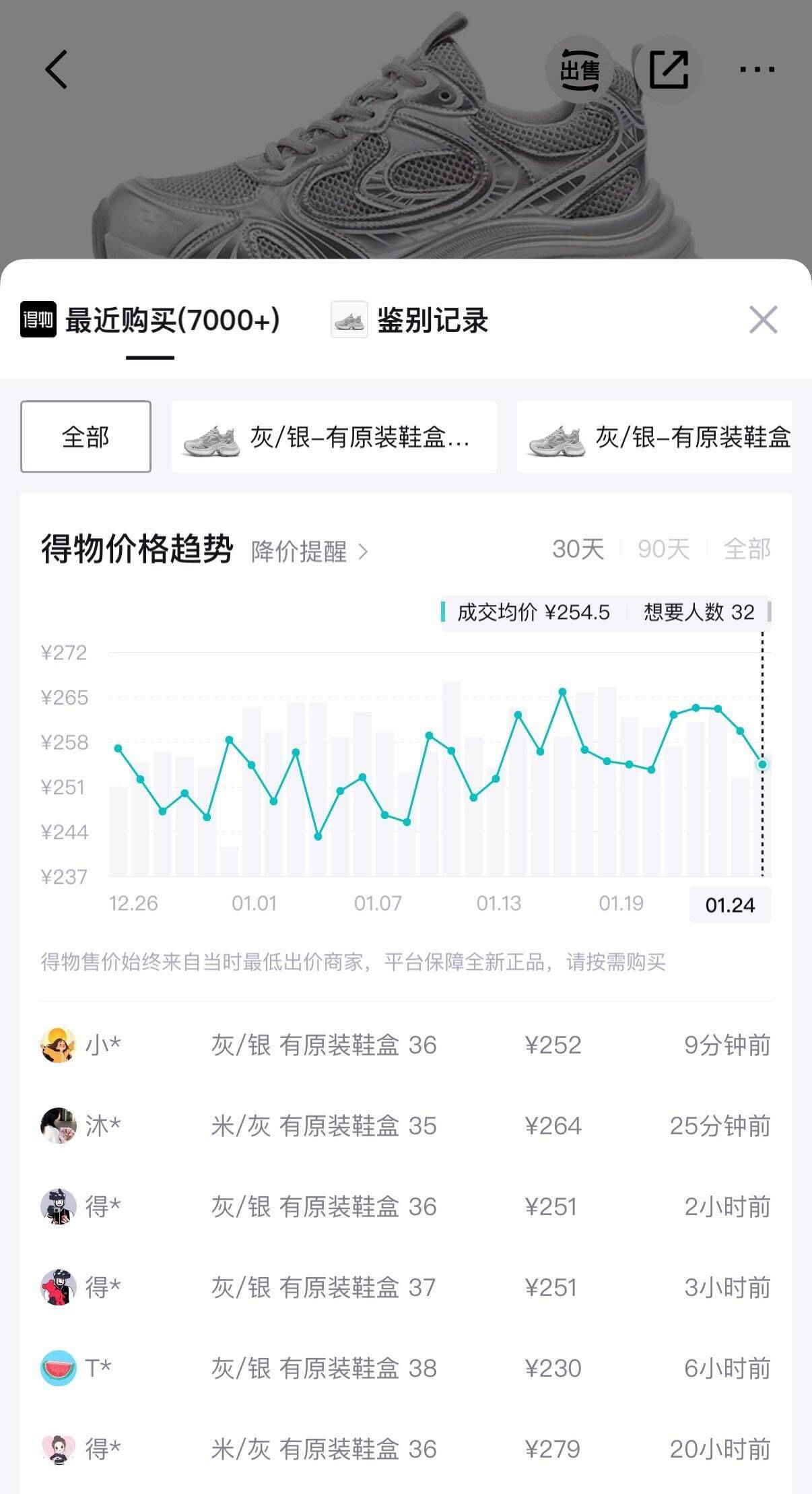Viewport: 812px width, 1494px height.
Task: Open the three-dot overflow menu
Action: pos(757,69)
